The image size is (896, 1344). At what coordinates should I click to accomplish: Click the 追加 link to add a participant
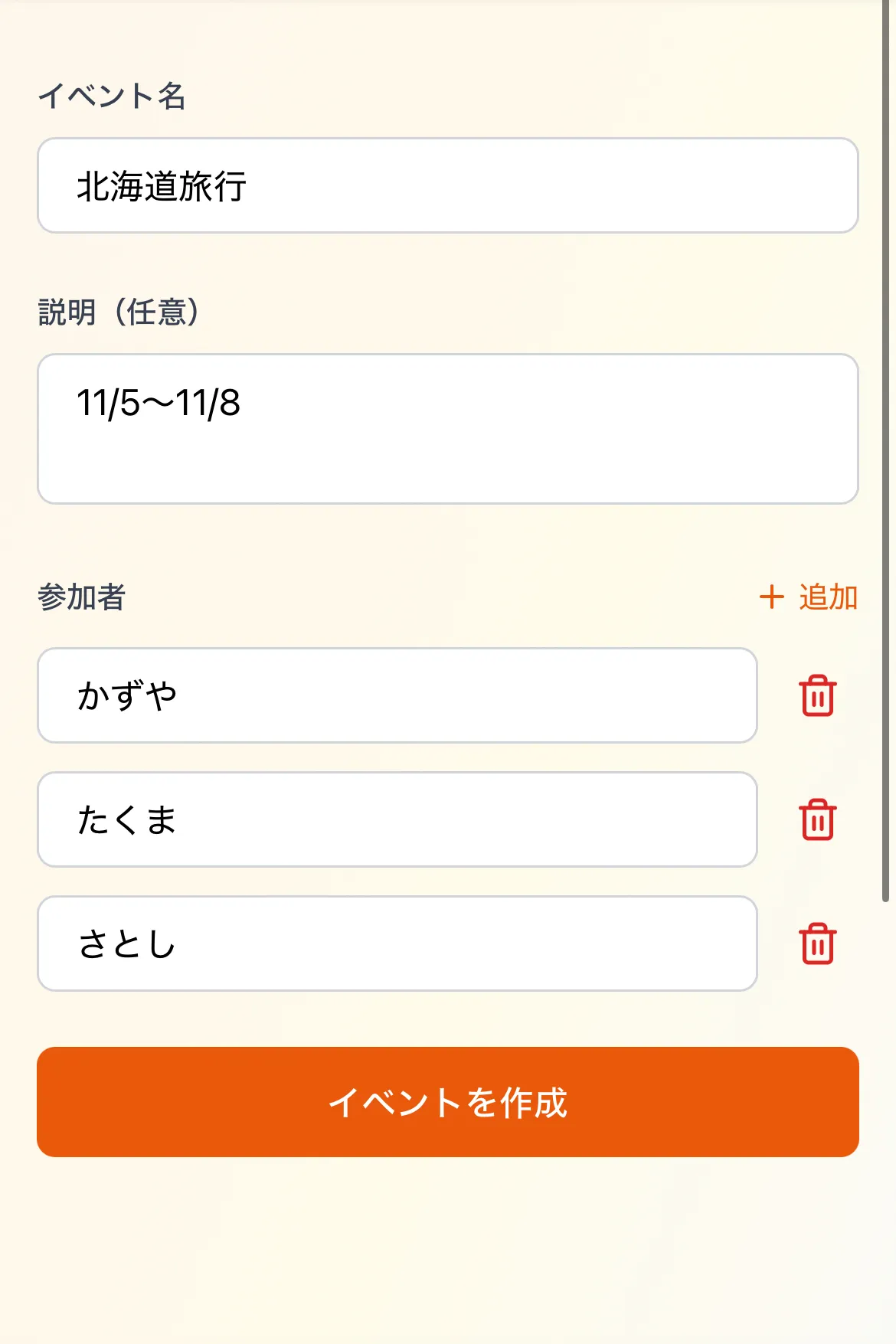tap(828, 597)
